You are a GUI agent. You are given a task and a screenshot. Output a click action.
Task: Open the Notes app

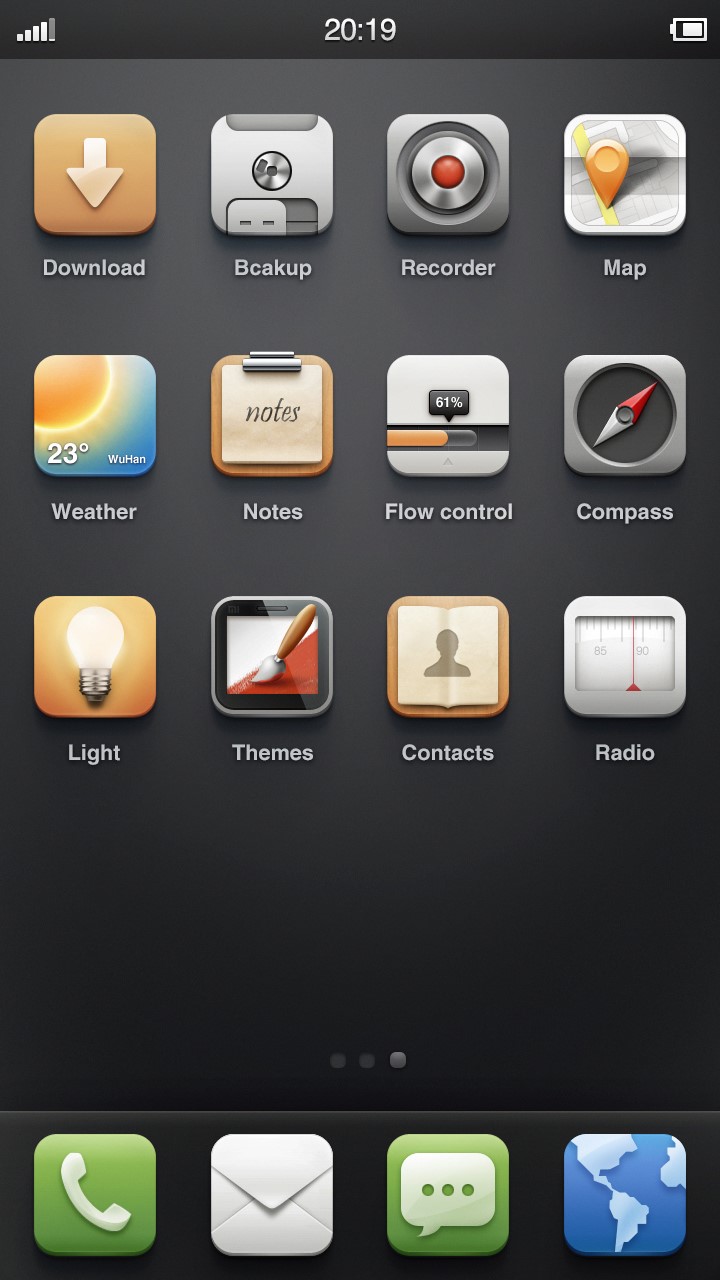[x=272, y=415]
